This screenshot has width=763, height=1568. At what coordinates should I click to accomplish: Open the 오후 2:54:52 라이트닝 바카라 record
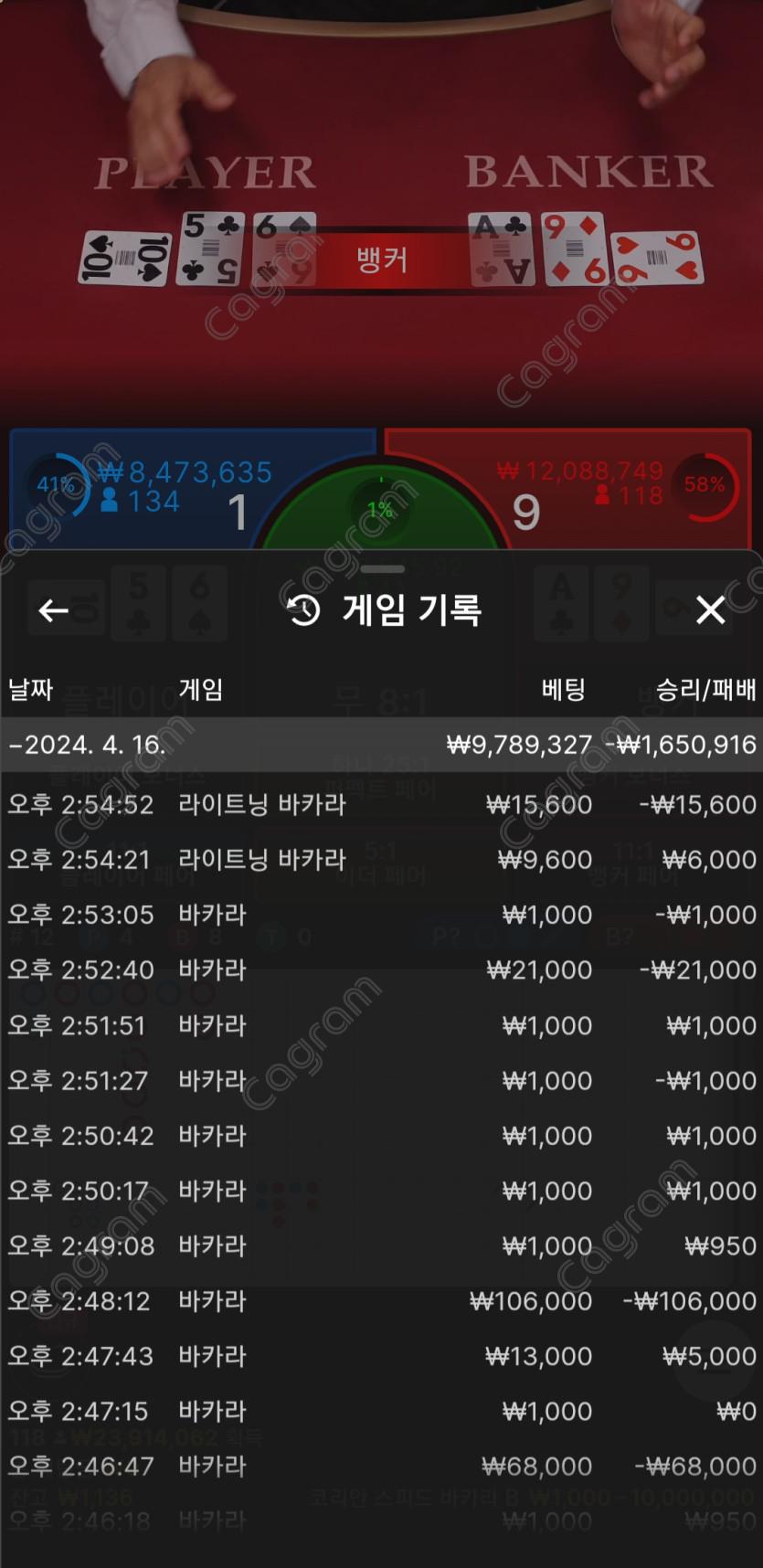pos(381,805)
